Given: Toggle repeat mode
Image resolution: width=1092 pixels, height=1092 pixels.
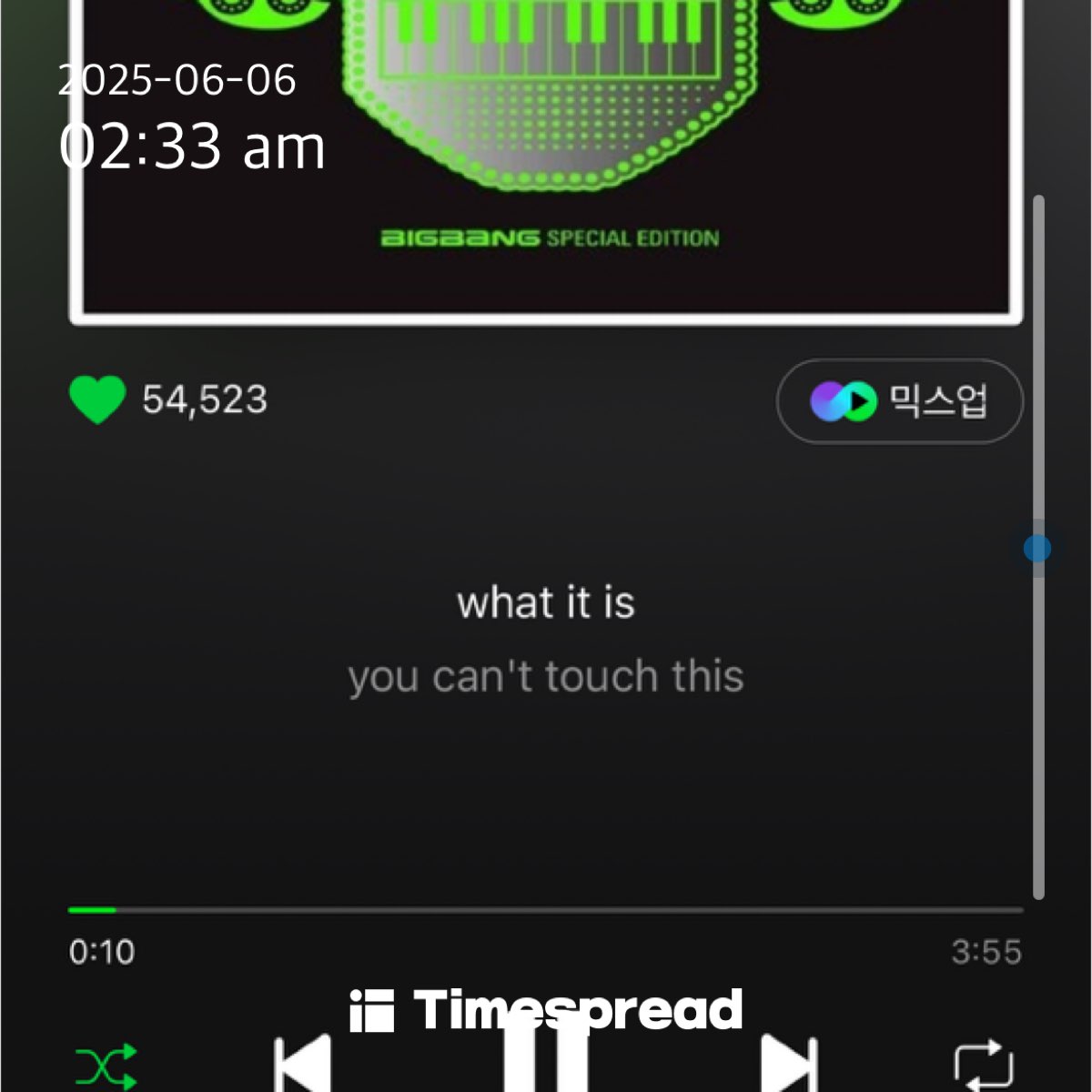Looking at the screenshot, I should tap(984, 1066).
